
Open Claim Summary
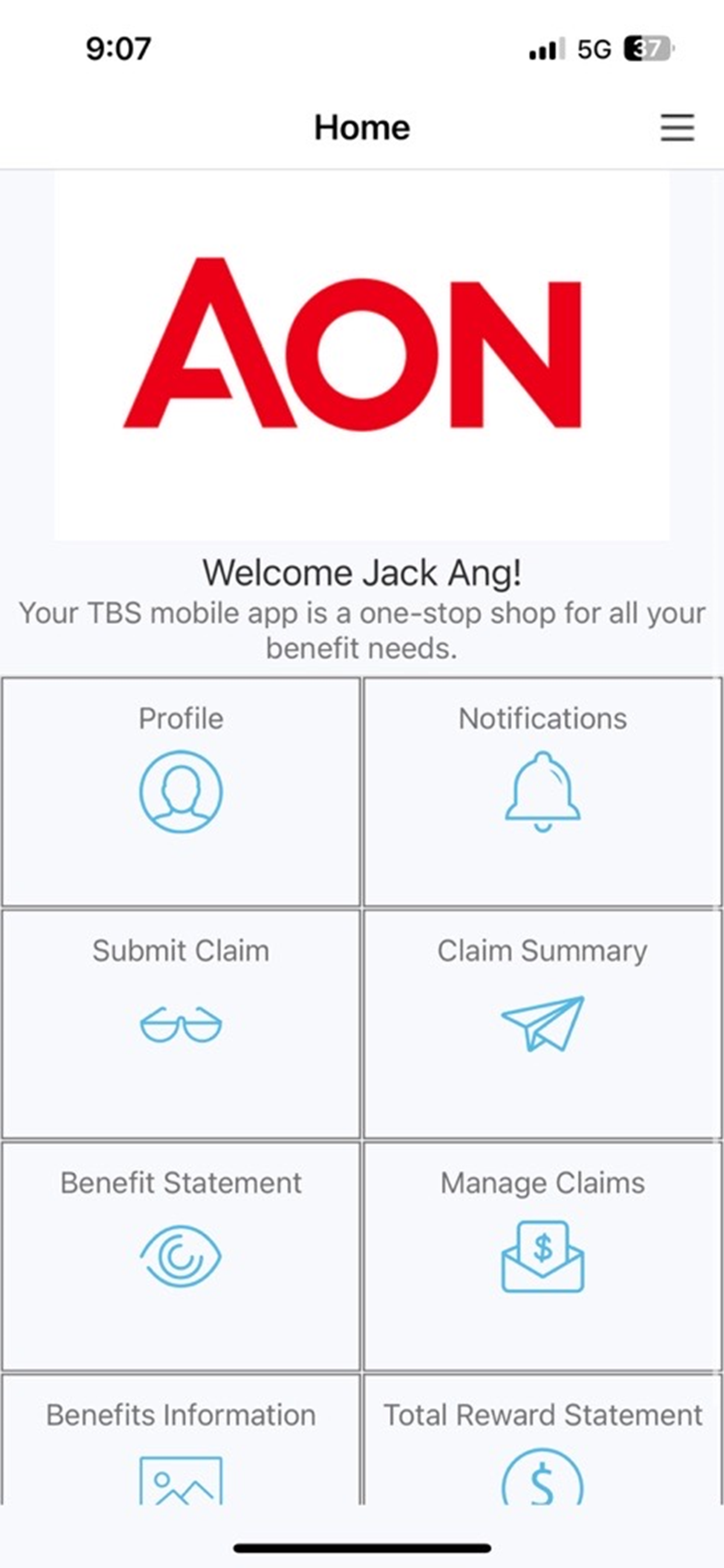click(x=543, y=1024)
